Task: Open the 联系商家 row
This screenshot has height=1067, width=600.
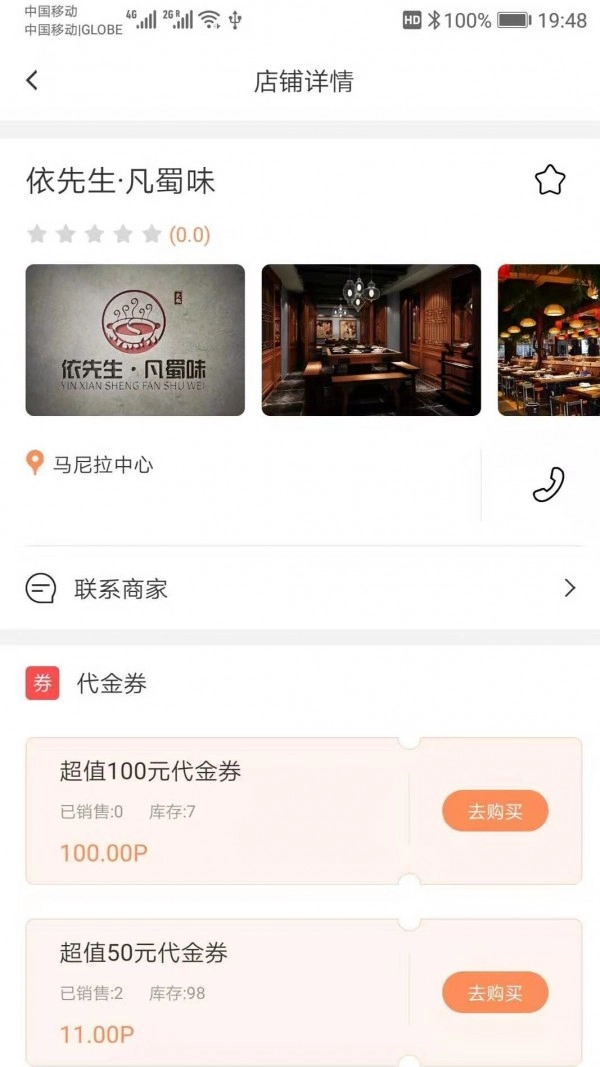Action: tap(300, 589)
